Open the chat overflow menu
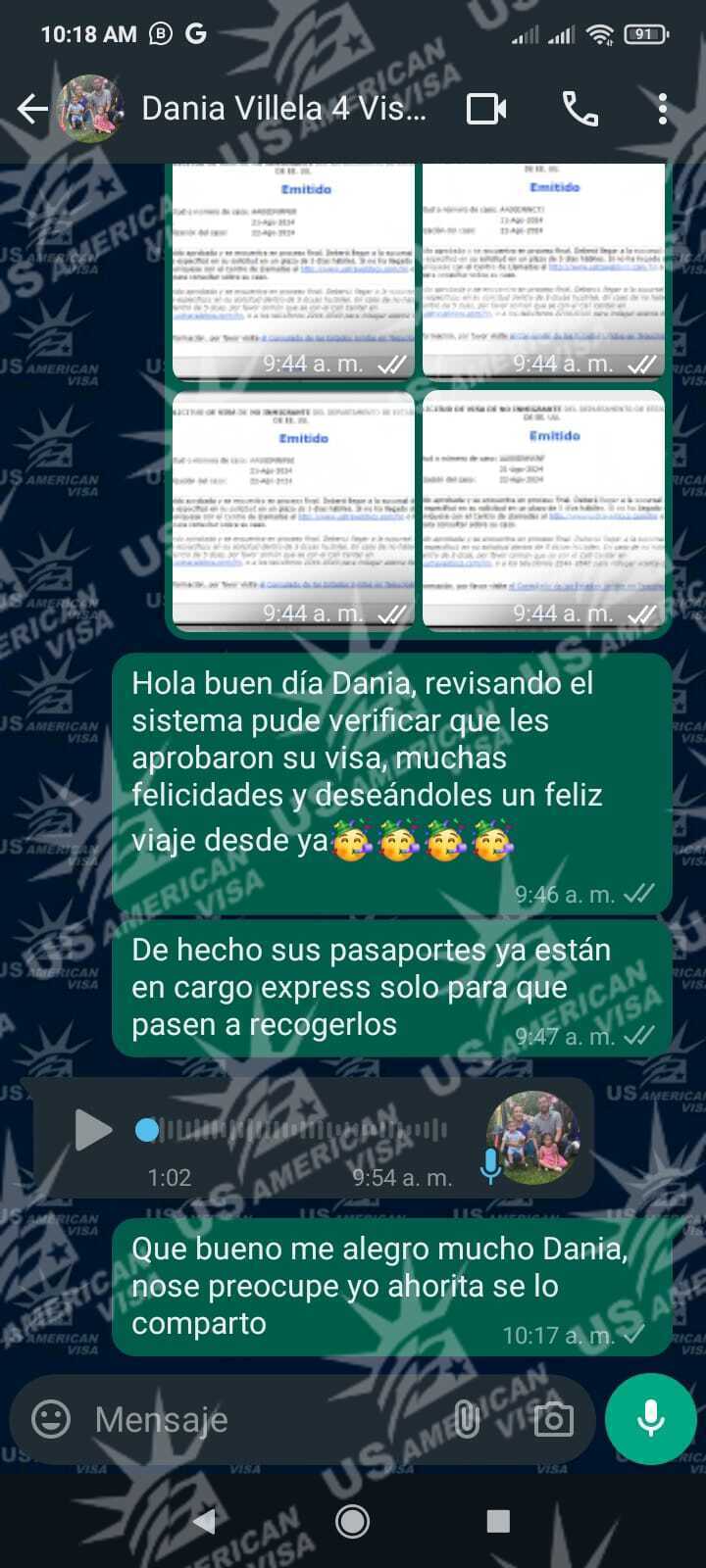 [663, 109]
